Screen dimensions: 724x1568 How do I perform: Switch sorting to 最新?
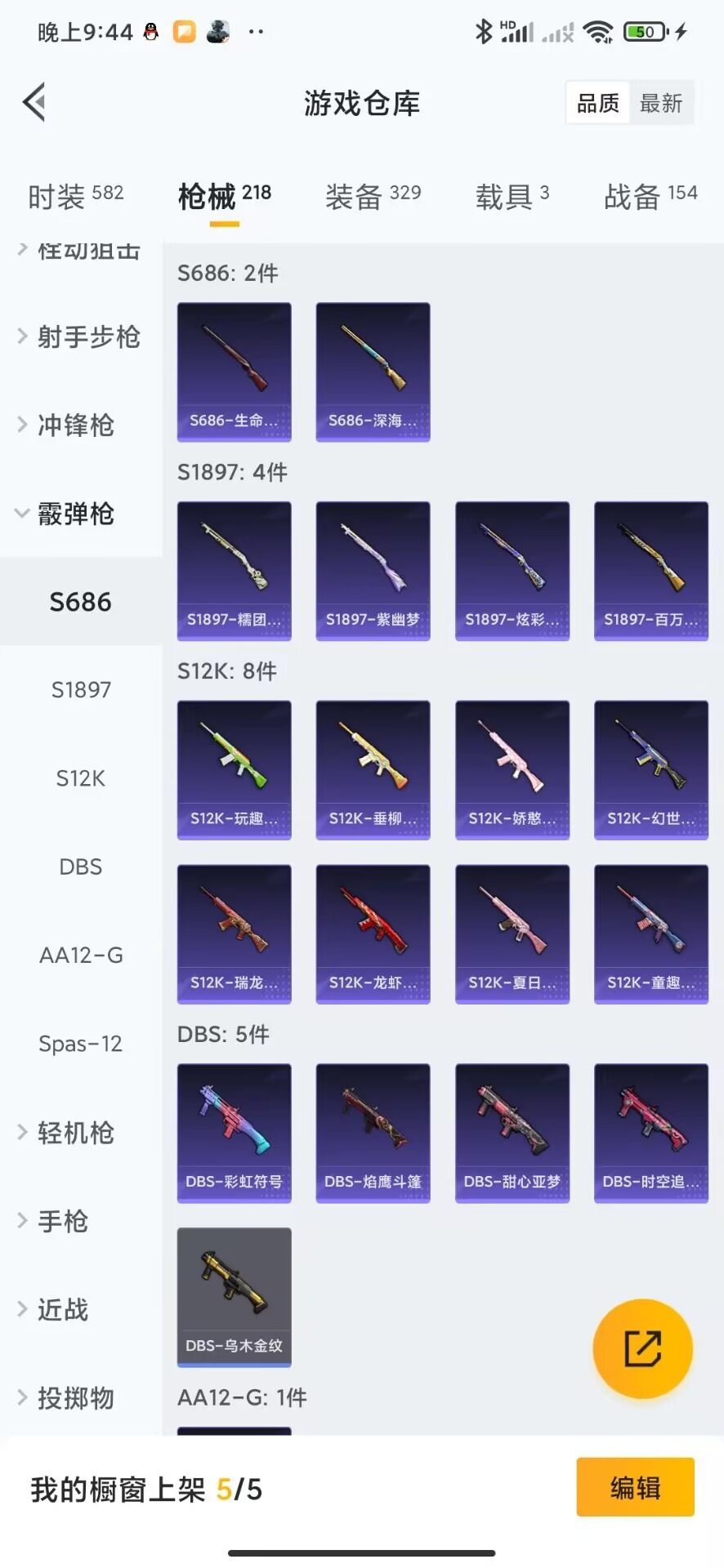(661, 103)
